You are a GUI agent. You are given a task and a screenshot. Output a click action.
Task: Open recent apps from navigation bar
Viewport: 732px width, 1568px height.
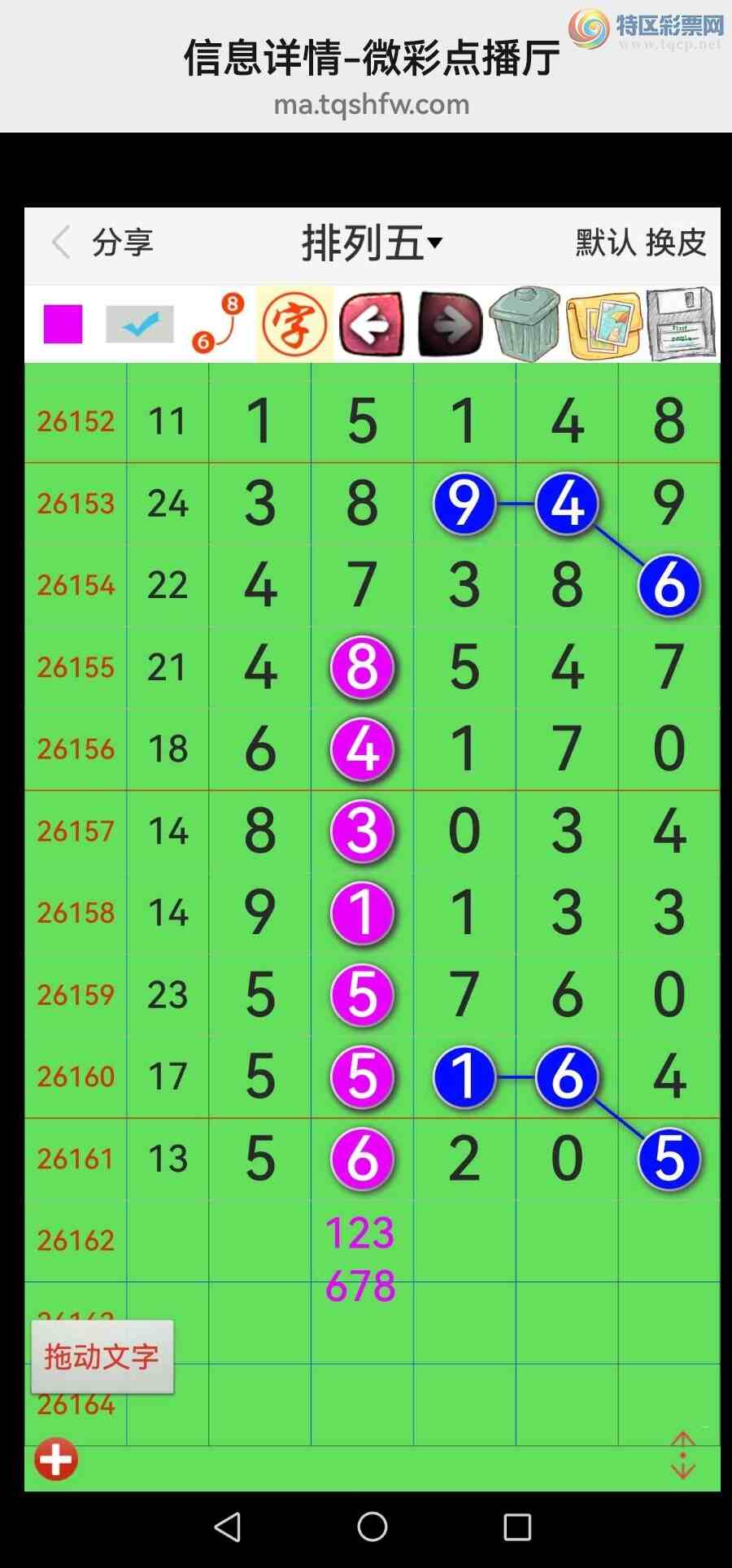click(517, 1527)
